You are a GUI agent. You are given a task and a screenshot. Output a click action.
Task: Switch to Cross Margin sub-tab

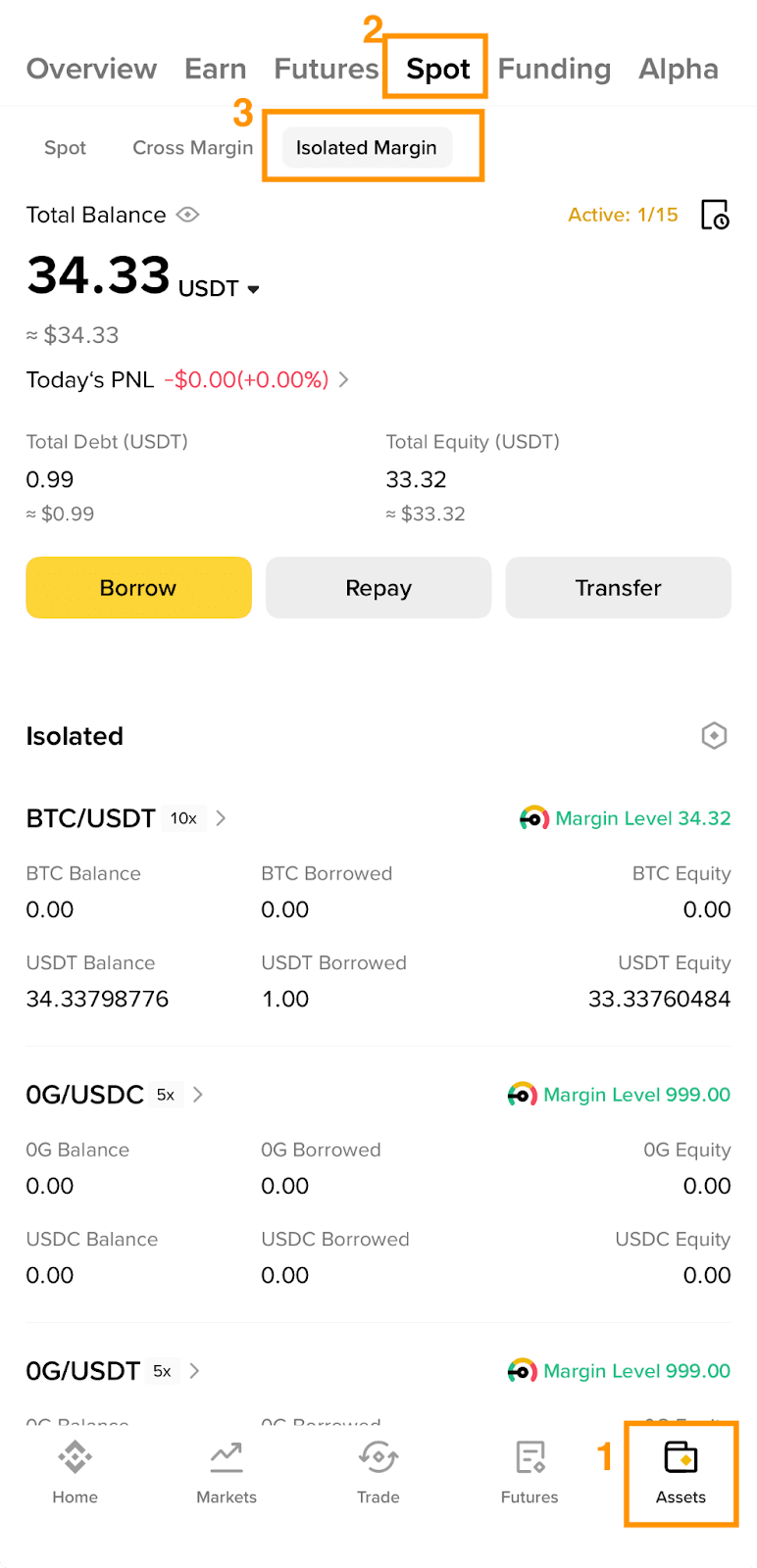coord(192,148)
